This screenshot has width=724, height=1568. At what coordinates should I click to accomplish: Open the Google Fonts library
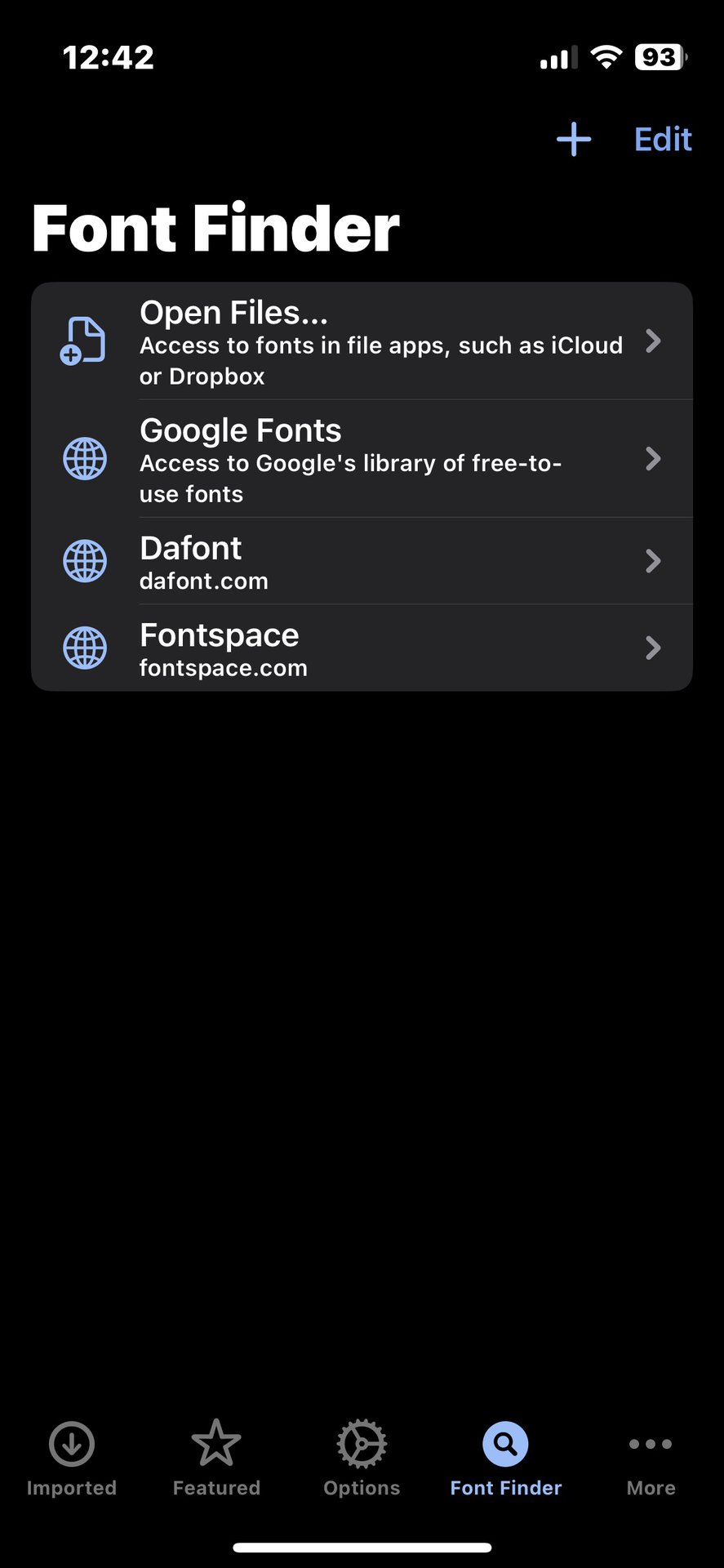coord(362,459)
